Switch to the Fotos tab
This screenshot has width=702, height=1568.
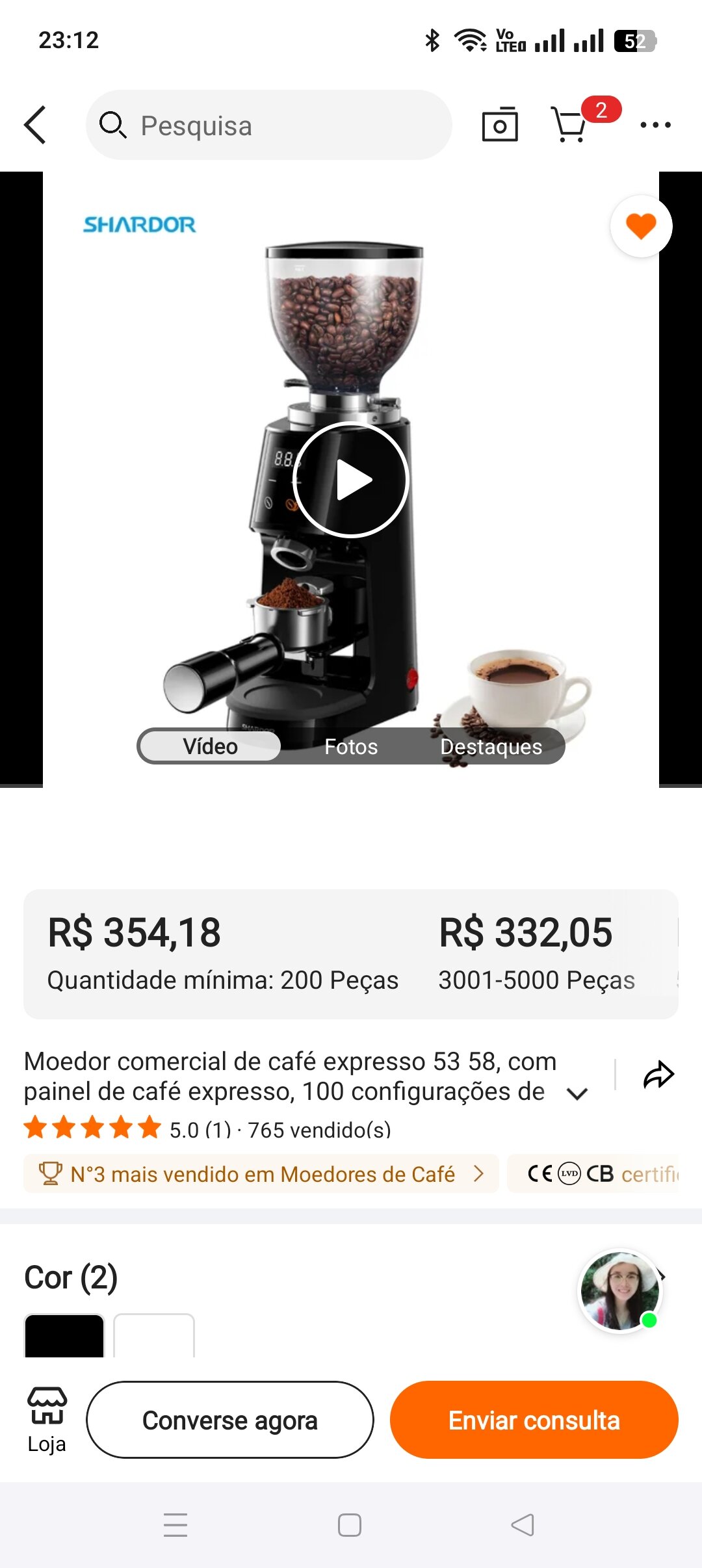tap(351, 746)
